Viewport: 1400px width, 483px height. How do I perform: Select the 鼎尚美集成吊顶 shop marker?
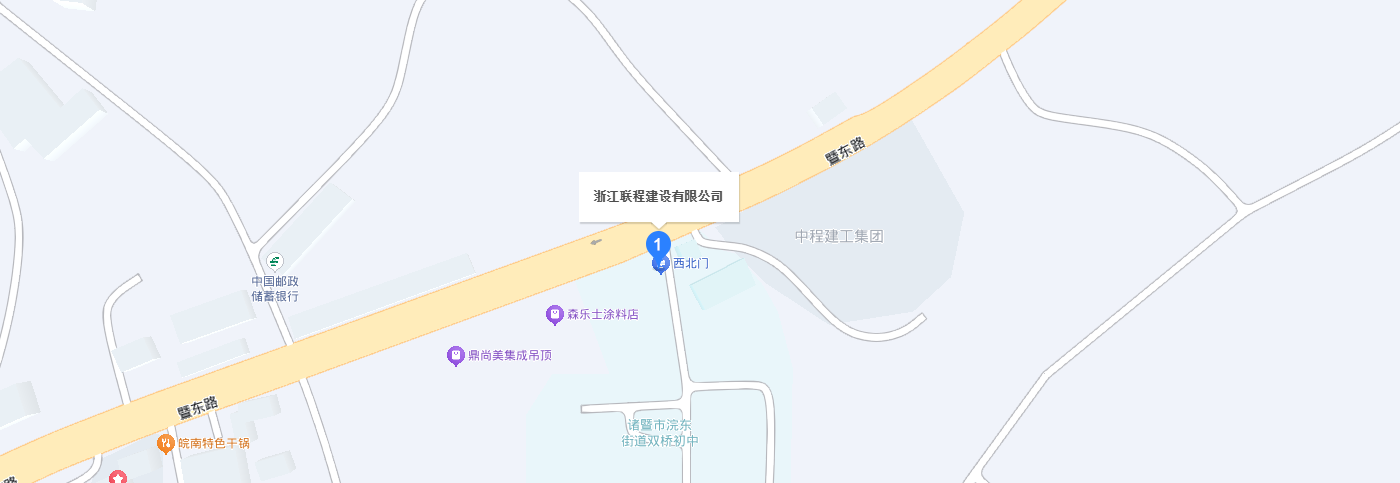point(456,356)
